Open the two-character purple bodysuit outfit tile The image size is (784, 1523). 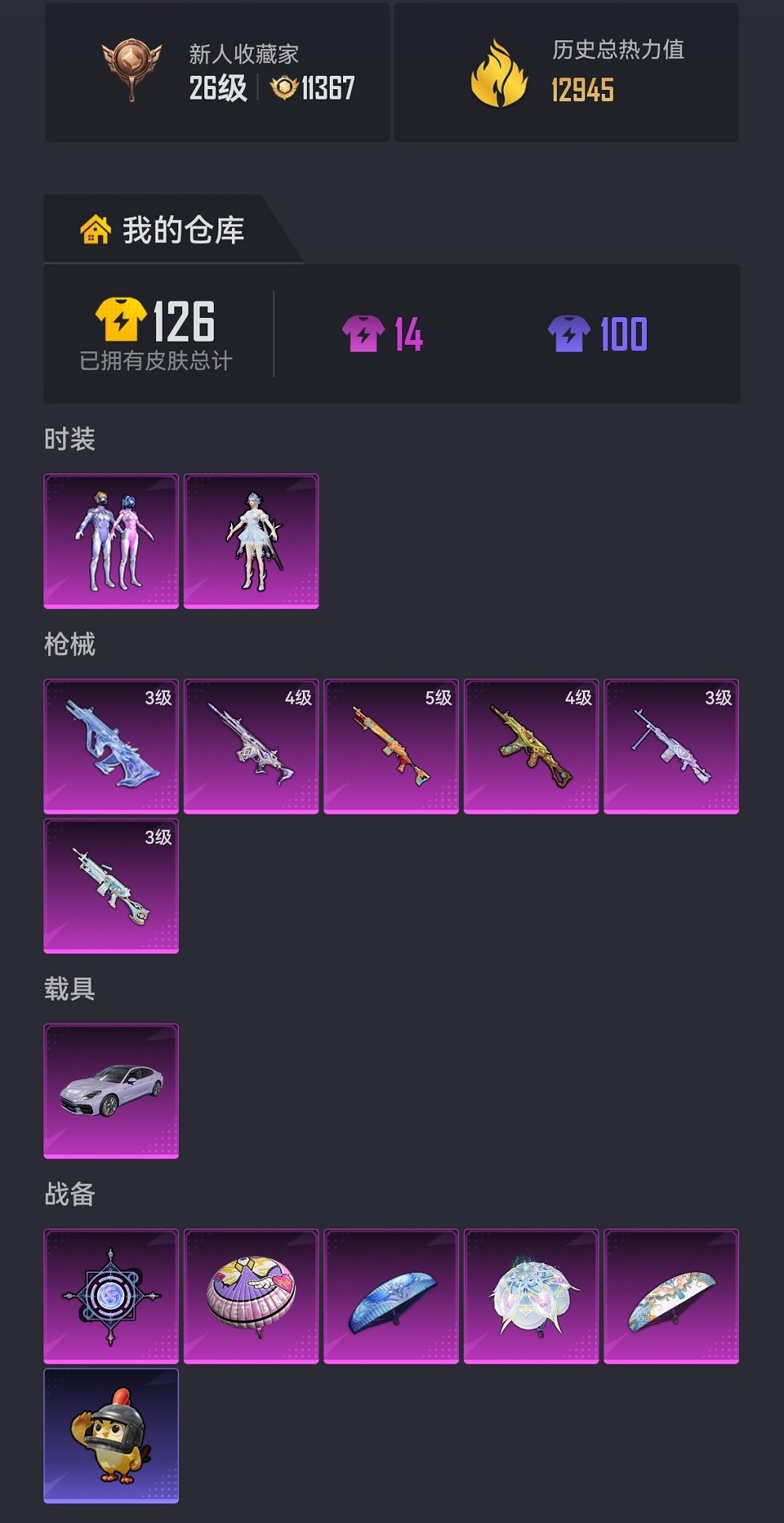(111, 541)
